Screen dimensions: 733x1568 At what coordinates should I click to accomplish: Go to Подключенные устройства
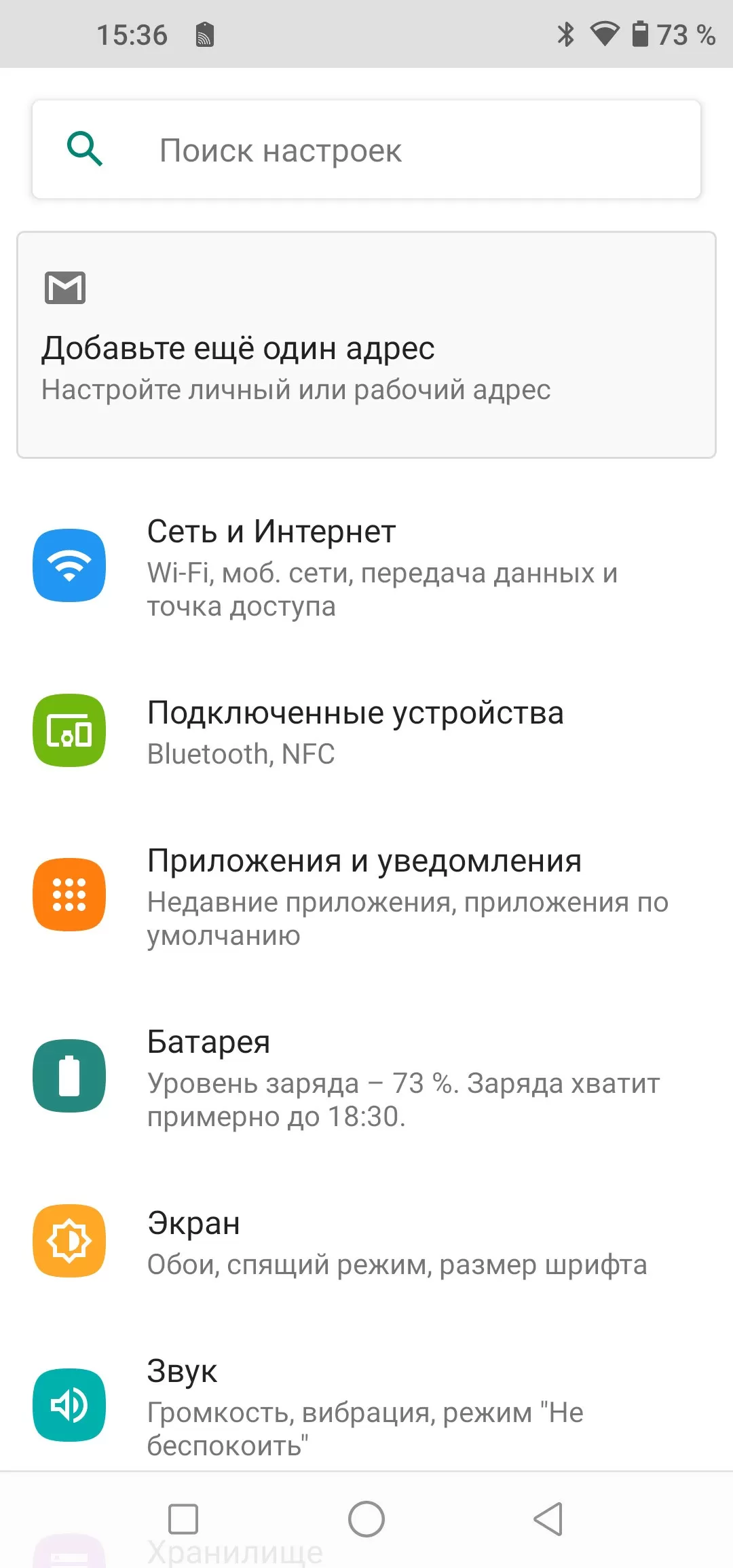366,731
